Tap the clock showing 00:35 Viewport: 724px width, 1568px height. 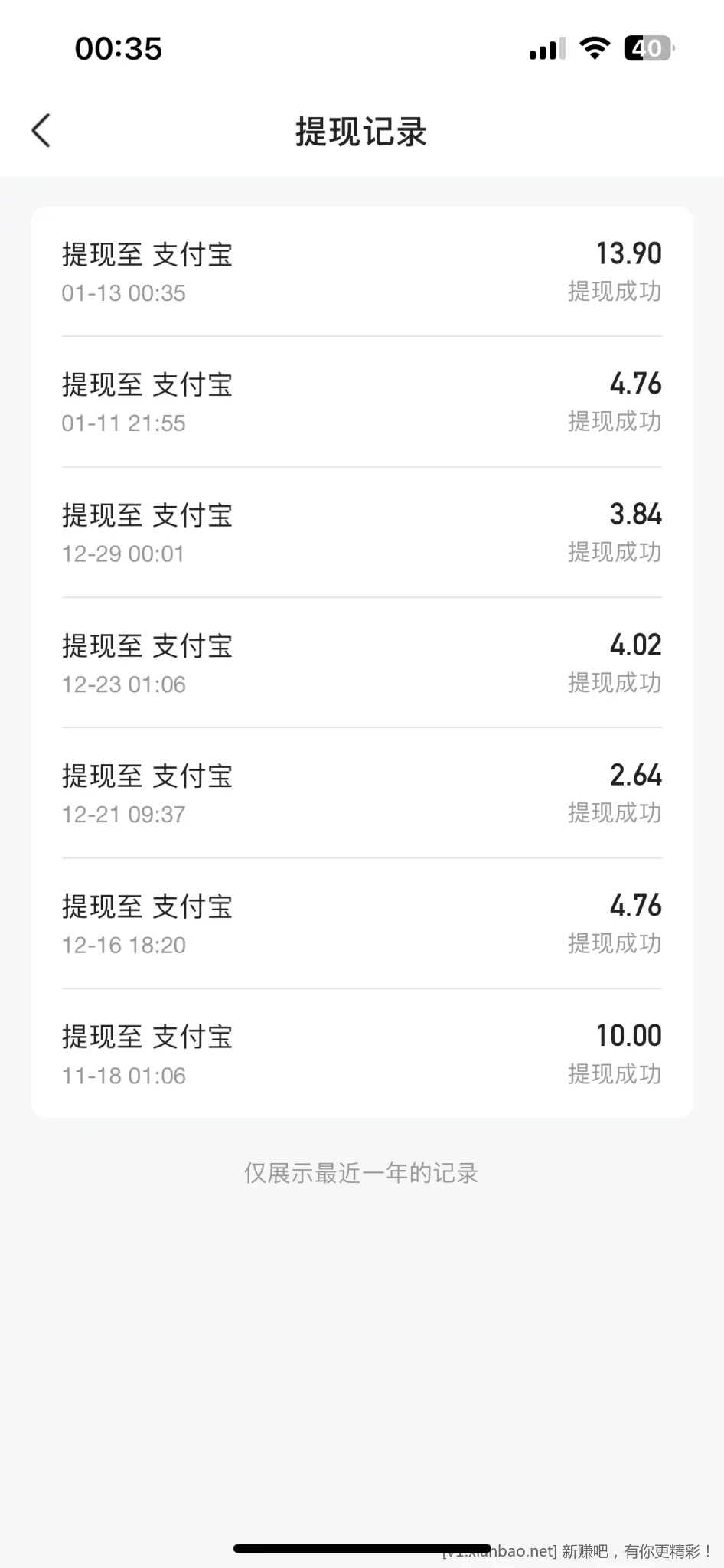click(x=118, y=48)
